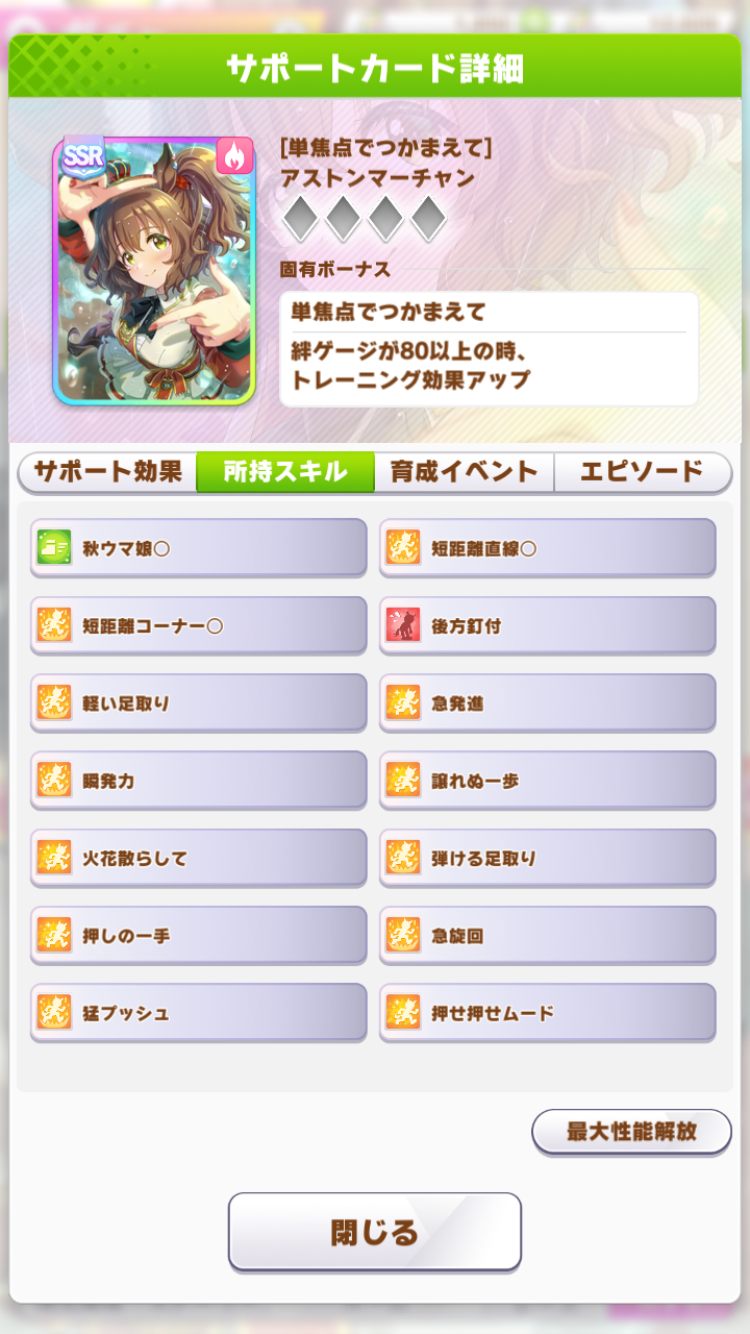View the 短距離コーナー○ skill
Viewport: 750px width, 1334px height.
tap(199, 625)
